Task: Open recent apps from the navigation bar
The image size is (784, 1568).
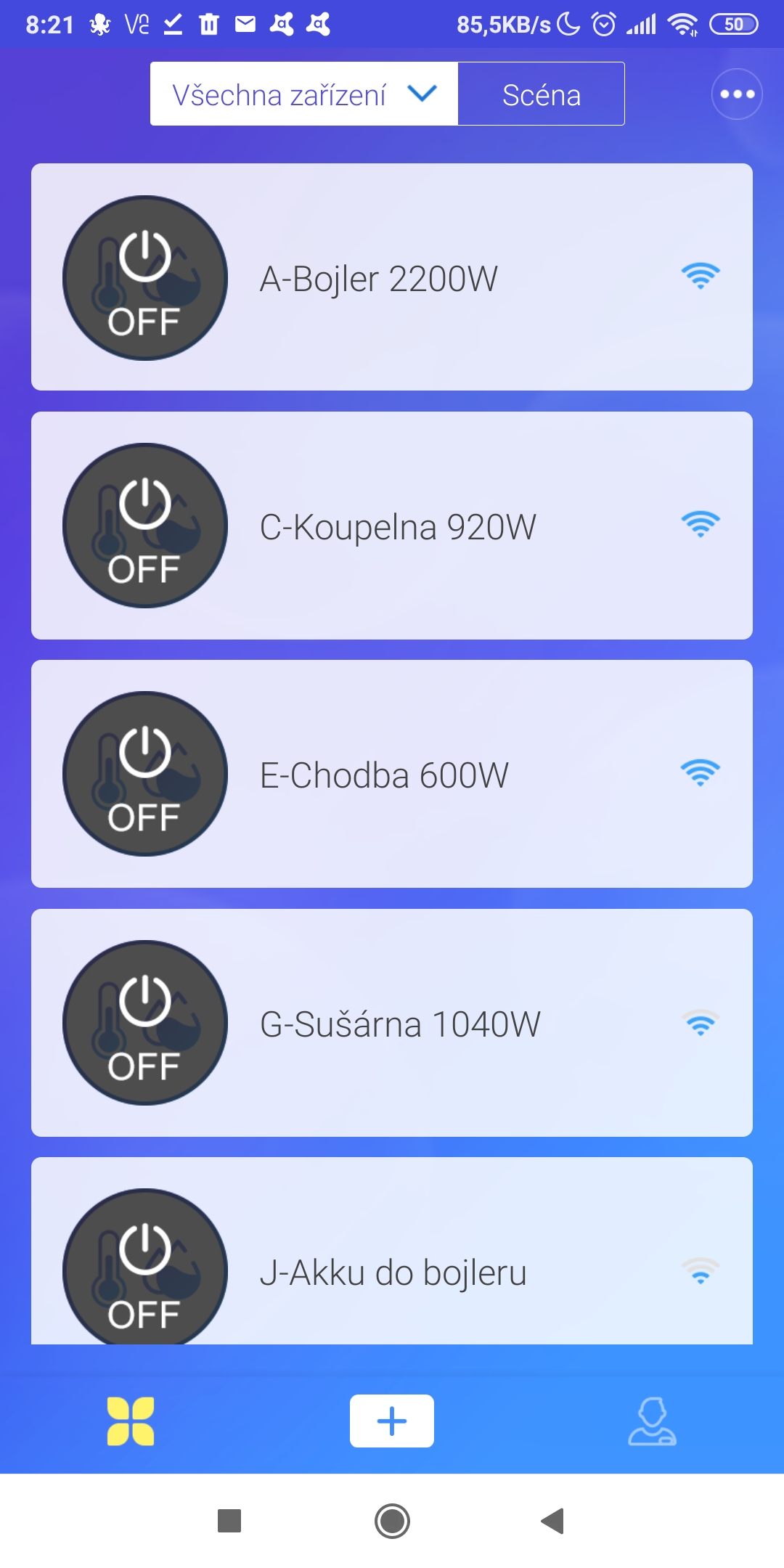Action: point(229,1520)
